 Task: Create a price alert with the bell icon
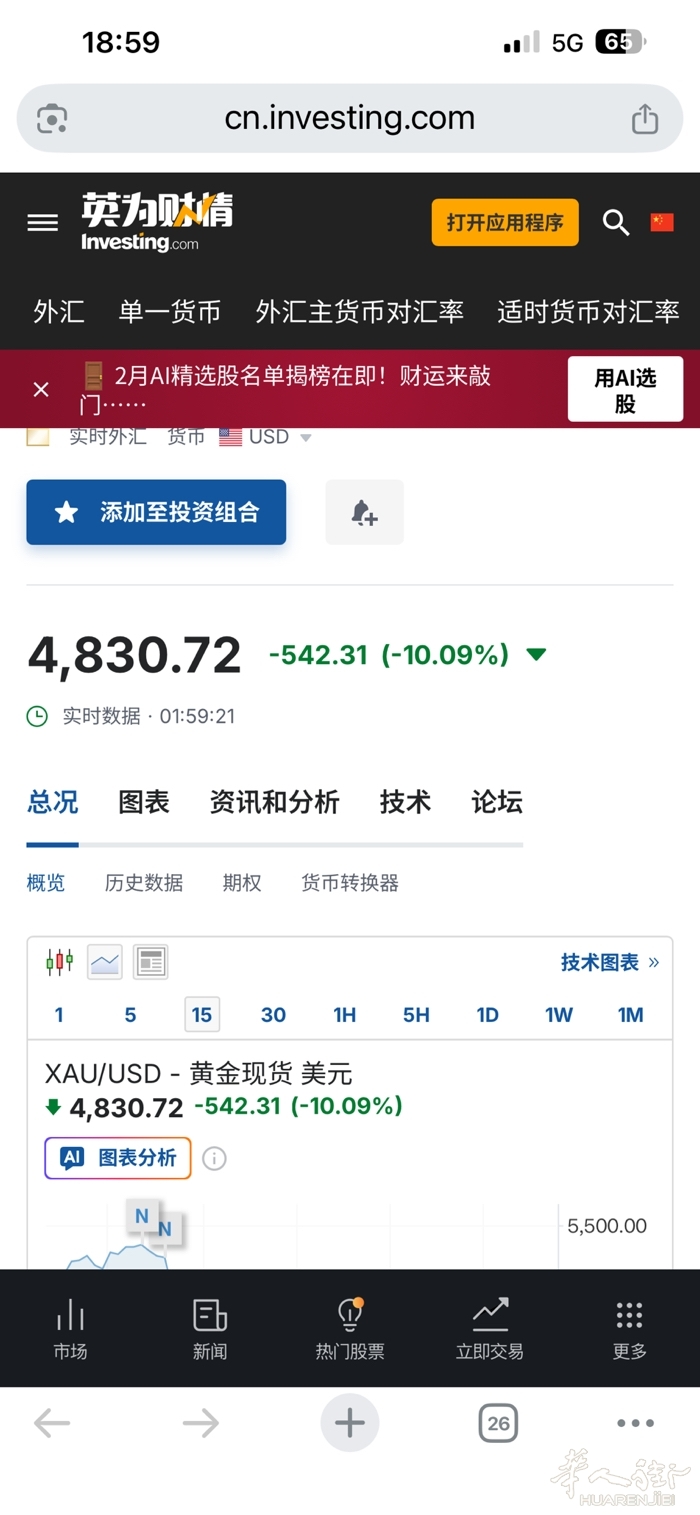364,512
